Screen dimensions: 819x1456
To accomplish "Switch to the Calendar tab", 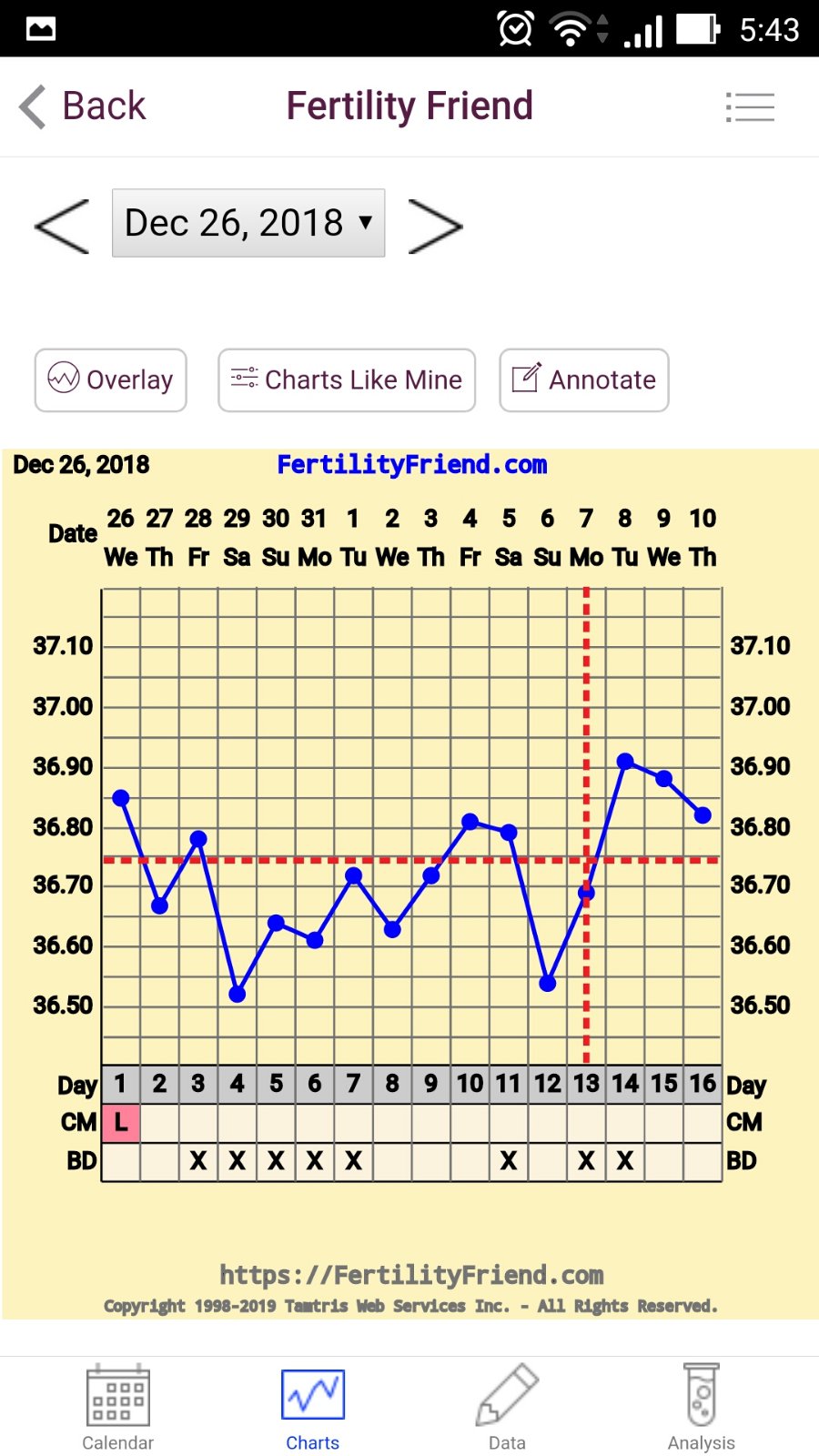I will pos(117,1407).
